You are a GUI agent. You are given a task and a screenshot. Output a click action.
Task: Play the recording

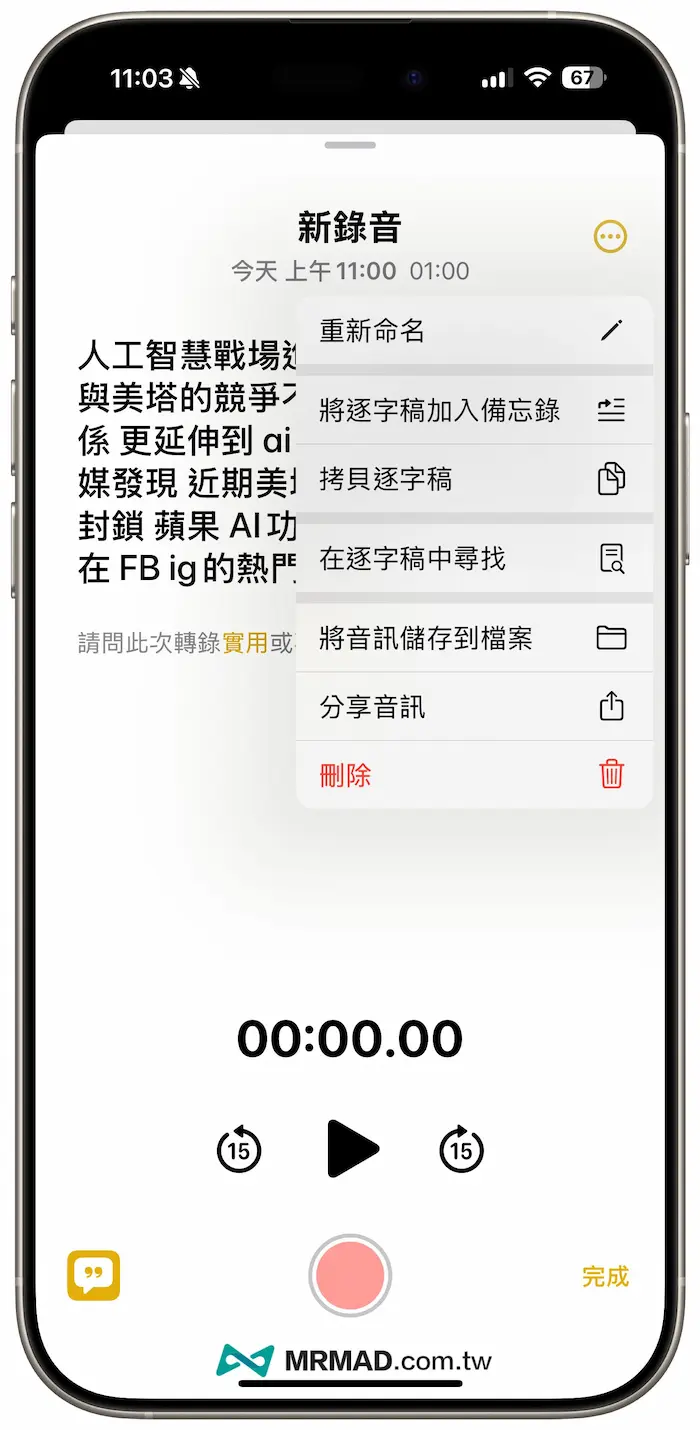pyautogui.click(x=352, y=1149)
